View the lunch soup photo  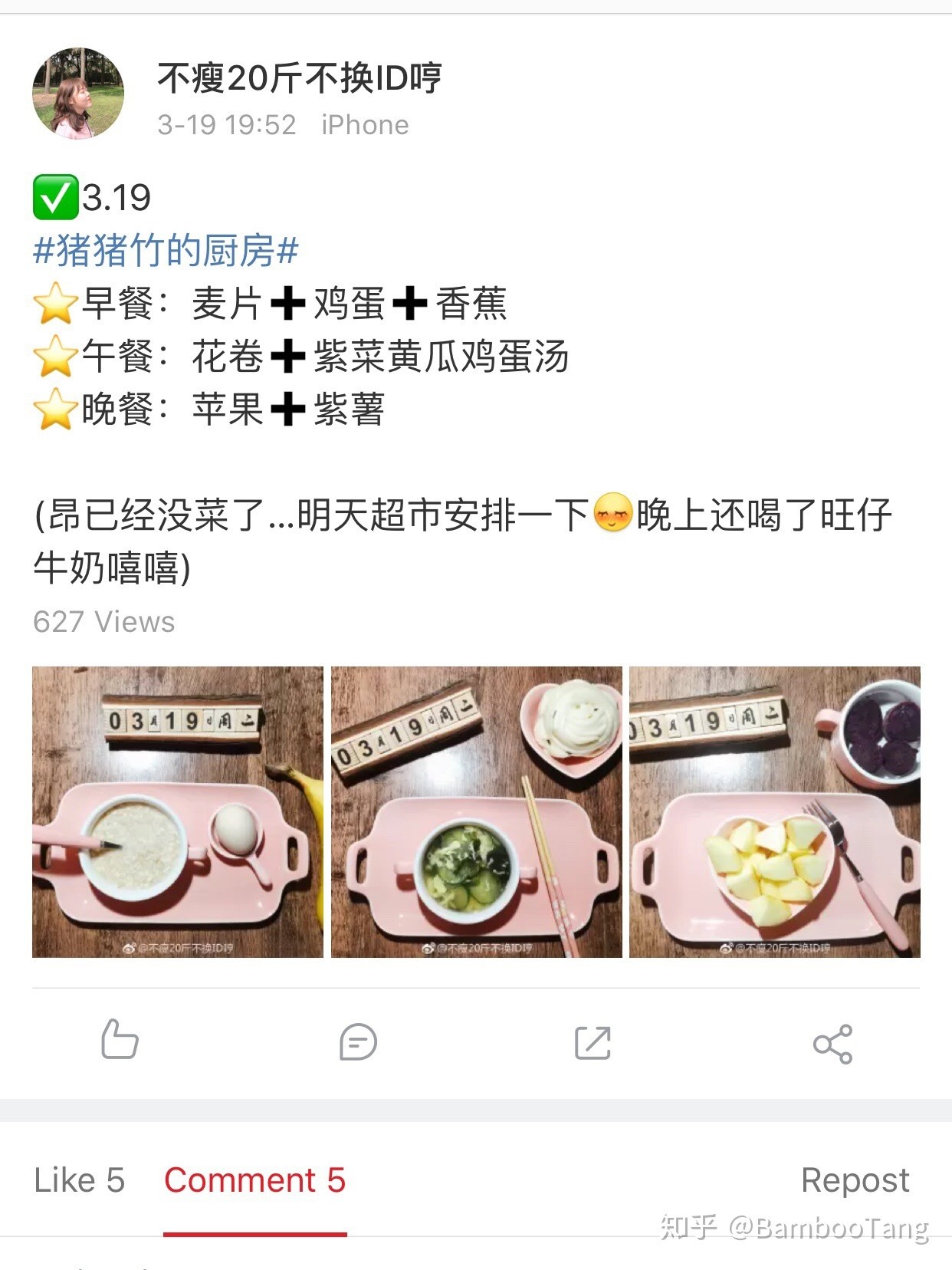(x=476, y=811)
